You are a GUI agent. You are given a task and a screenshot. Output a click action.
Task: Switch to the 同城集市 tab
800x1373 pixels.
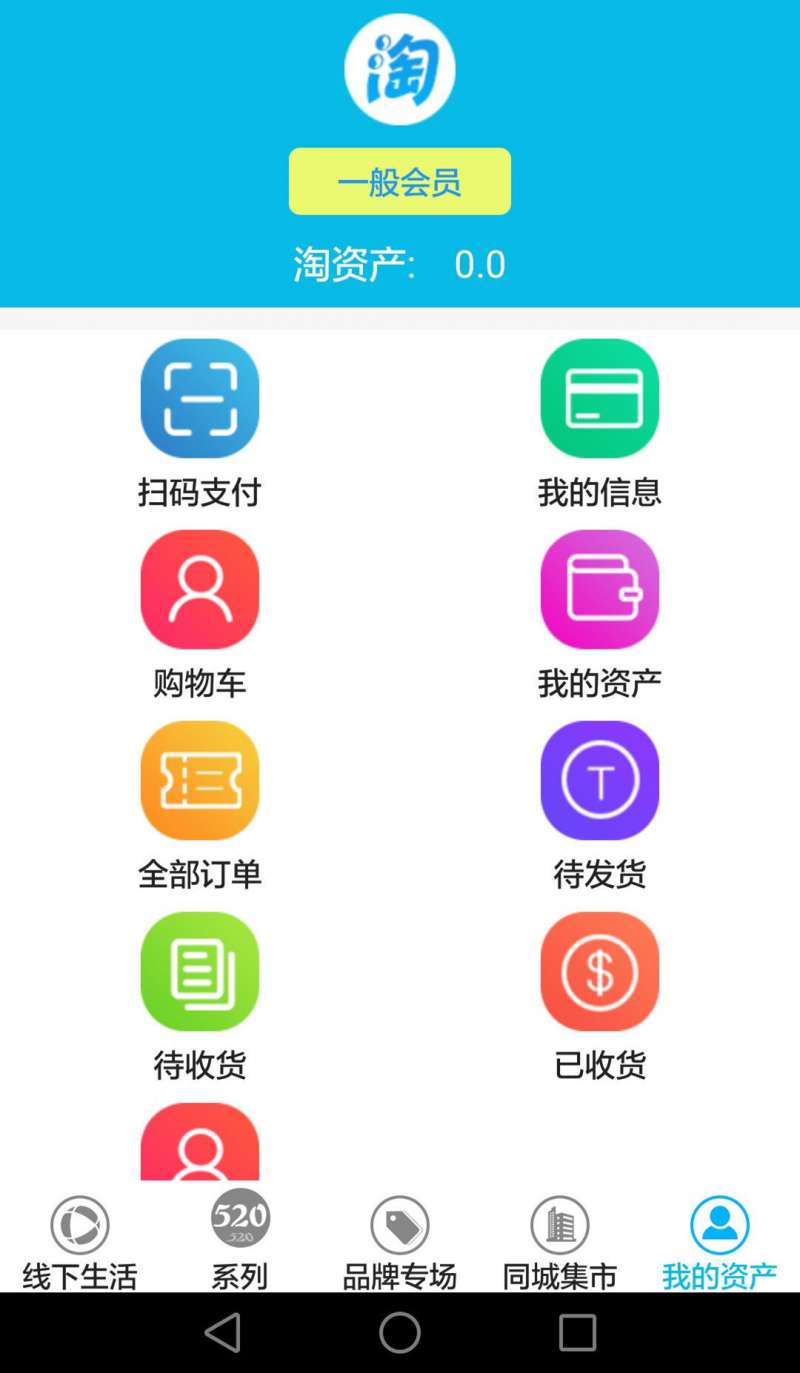pyautogui.click(x=560, y=1240)
